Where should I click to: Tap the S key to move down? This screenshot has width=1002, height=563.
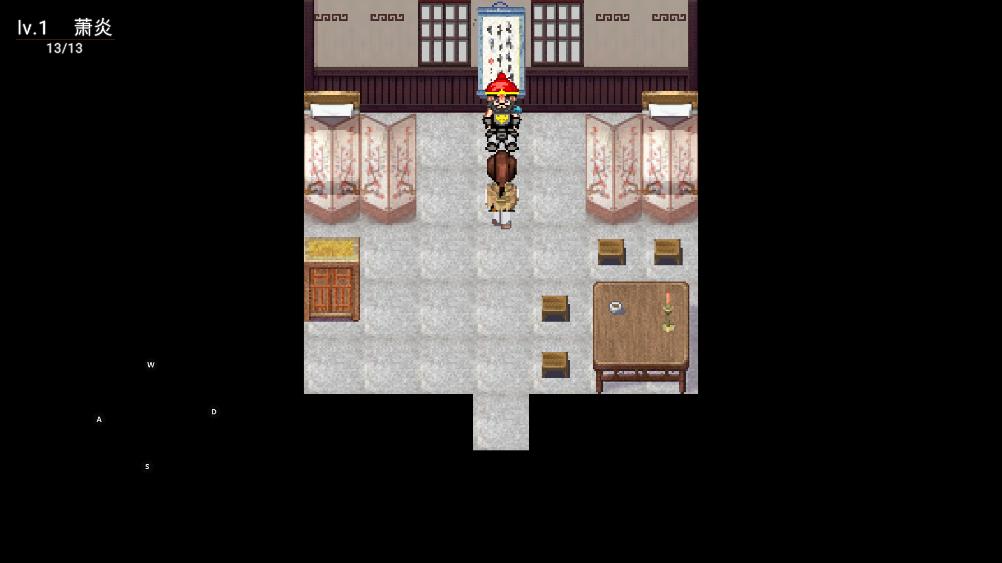tap(147, 467)
